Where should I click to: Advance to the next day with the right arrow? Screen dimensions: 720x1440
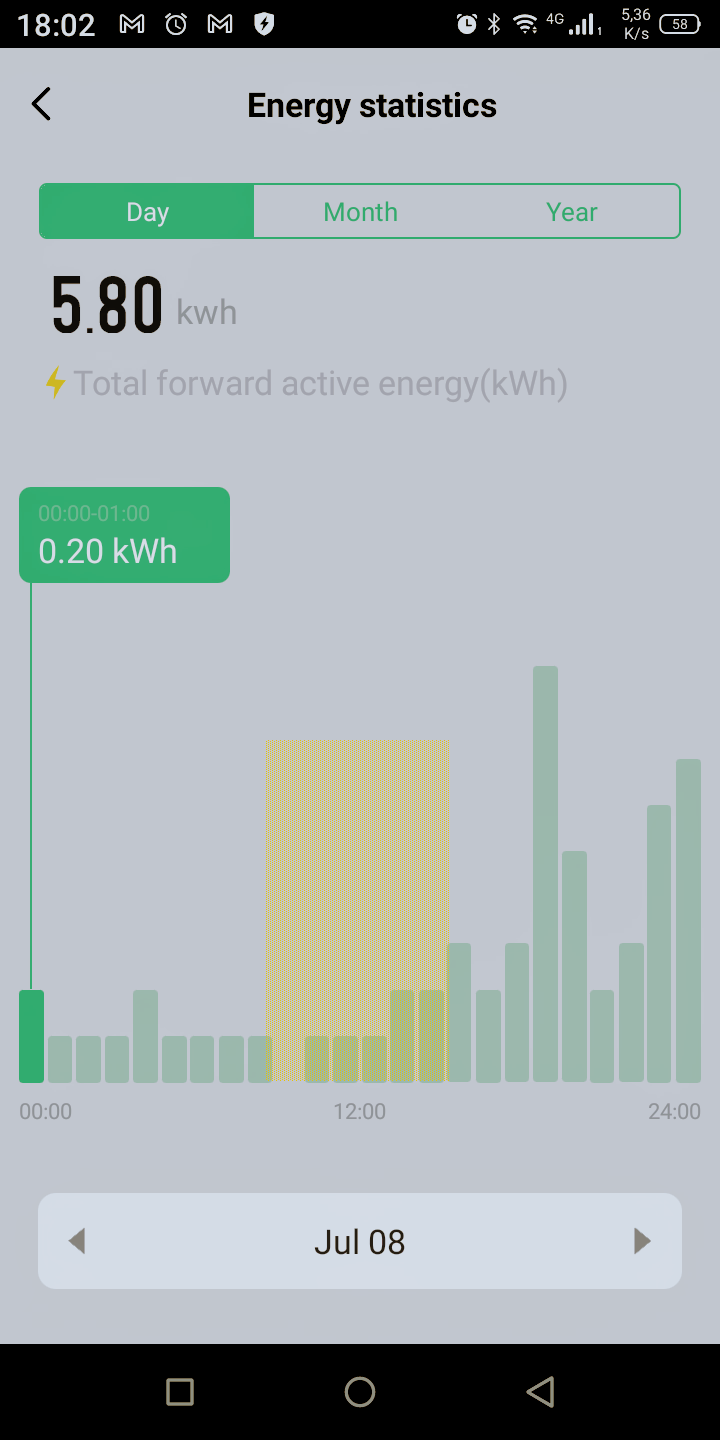(641, 1241)
